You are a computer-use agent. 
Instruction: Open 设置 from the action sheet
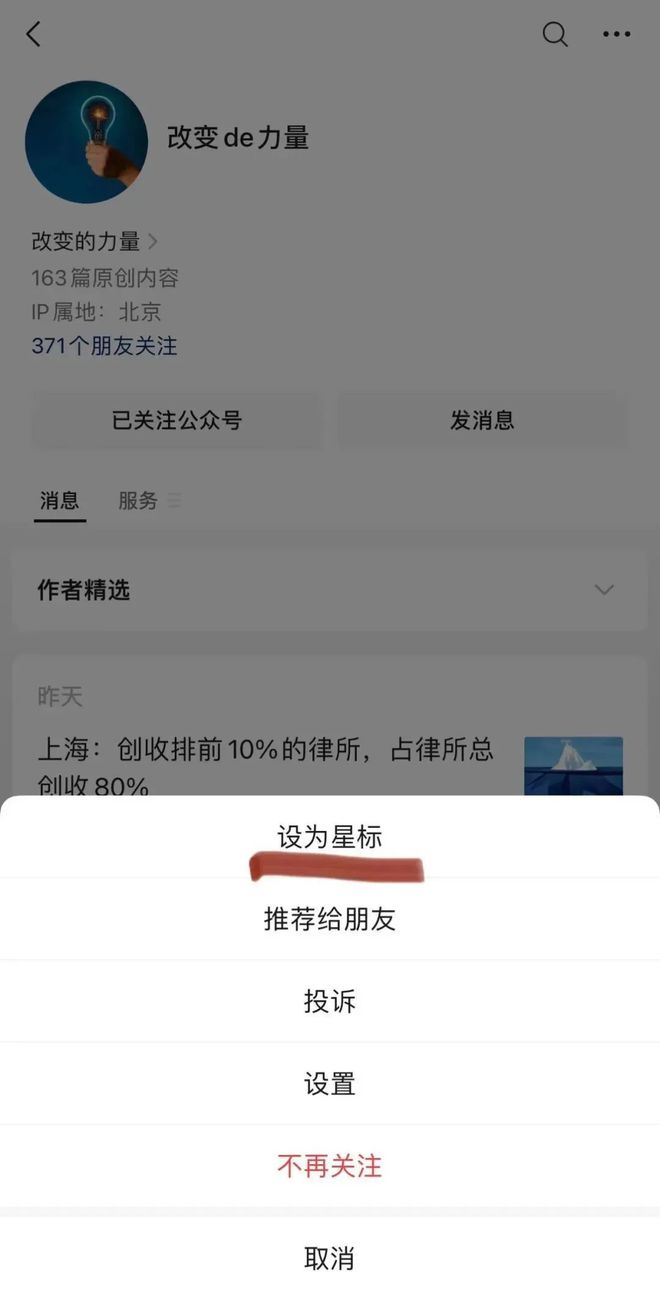click(330, 1083)
